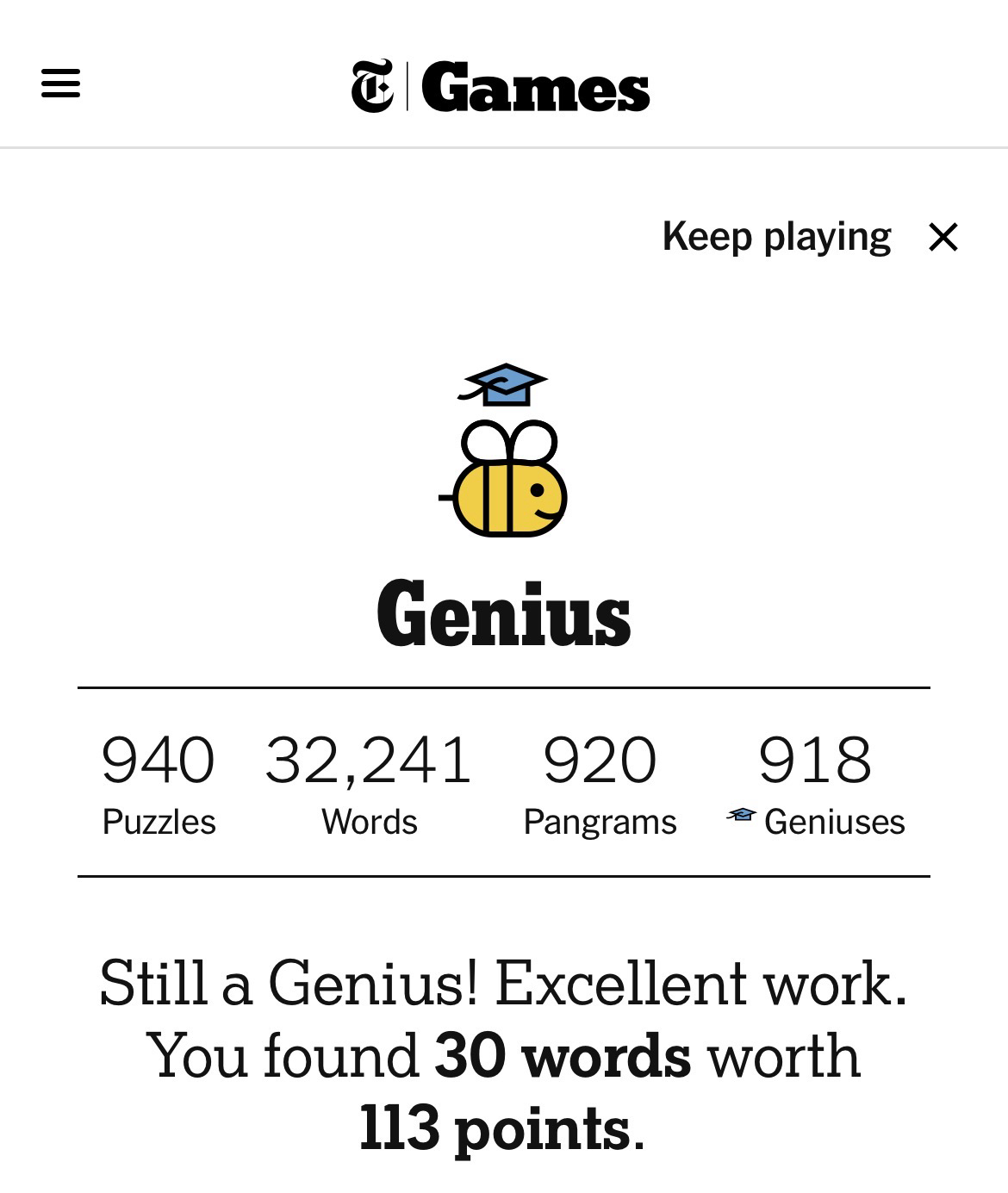The width and height of the screenshot is (1008, 1193).
Task: Open the hamburger navigation menu
Action: pos(60,84)
